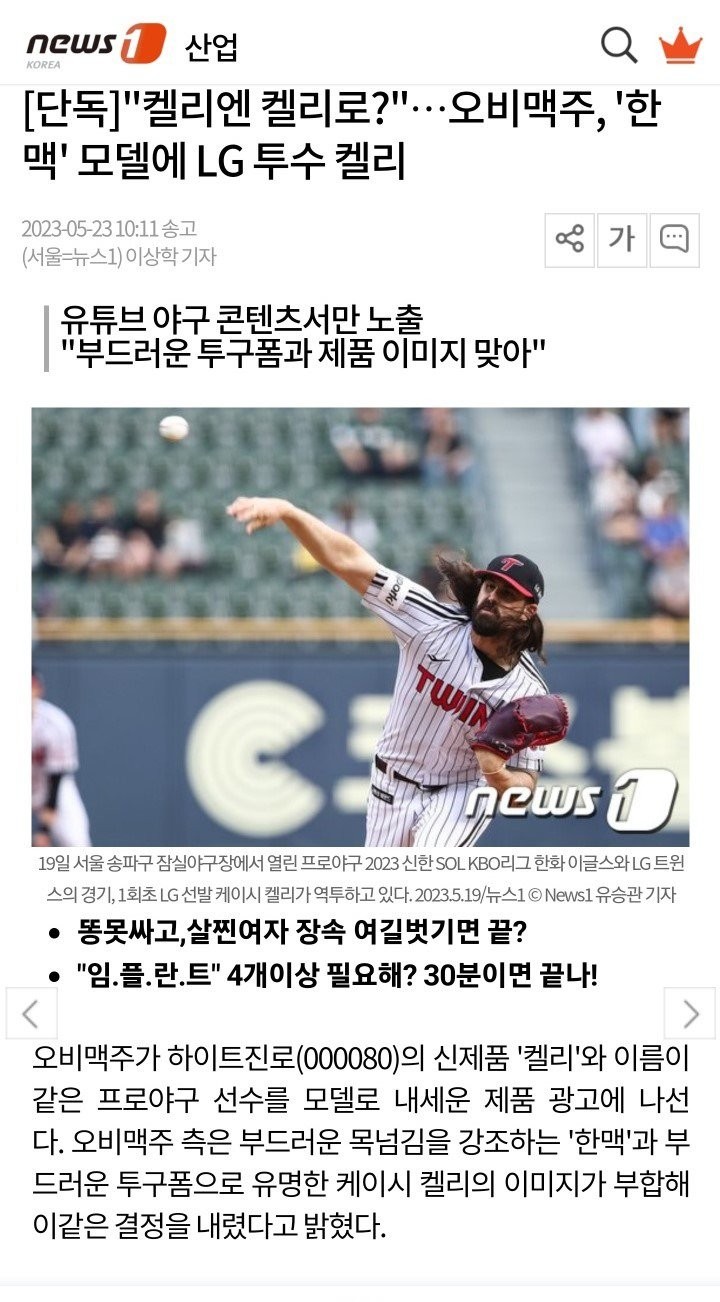Go to previous article arrow
This screenshot has height=1302, width=720.
click(x=30, y=1013)
